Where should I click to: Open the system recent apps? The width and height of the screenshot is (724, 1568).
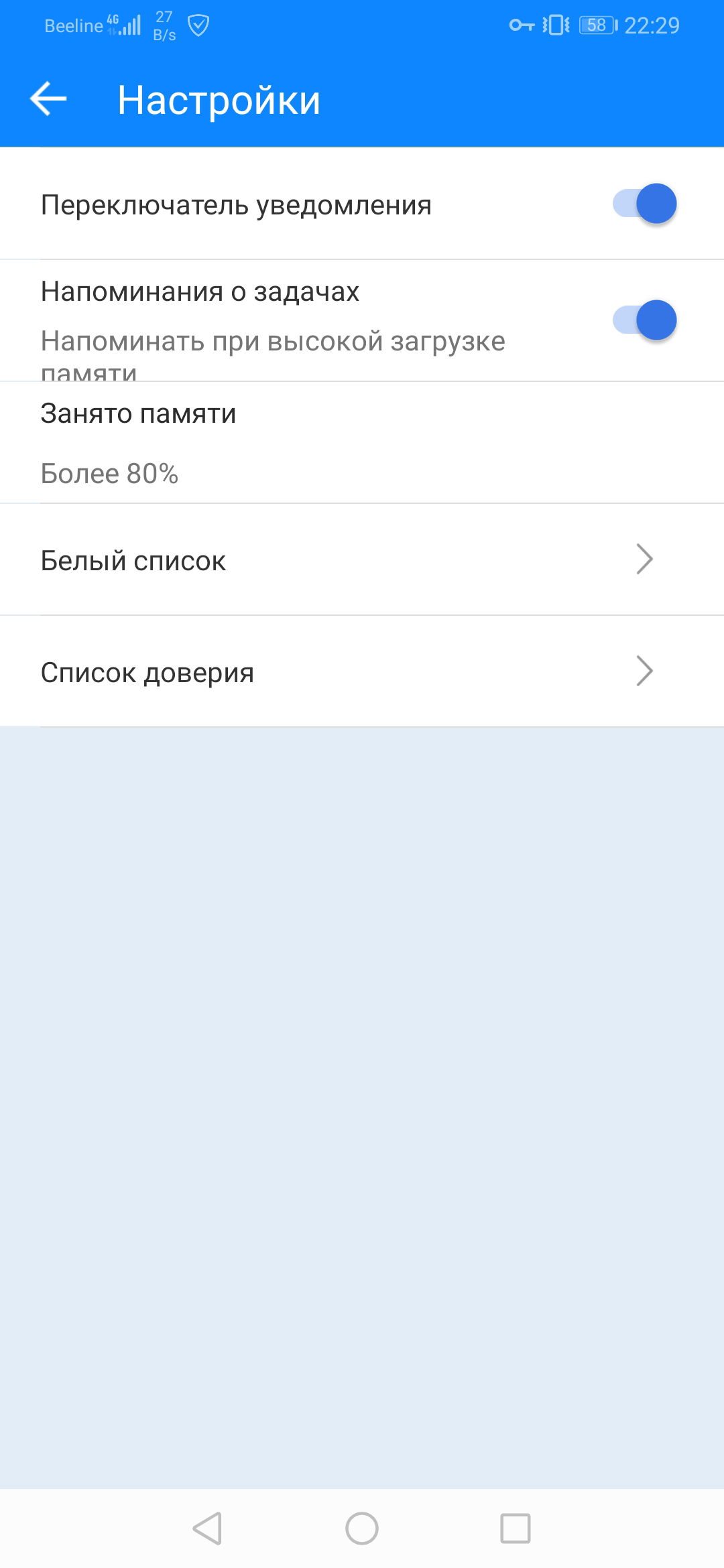(516, 1528)
